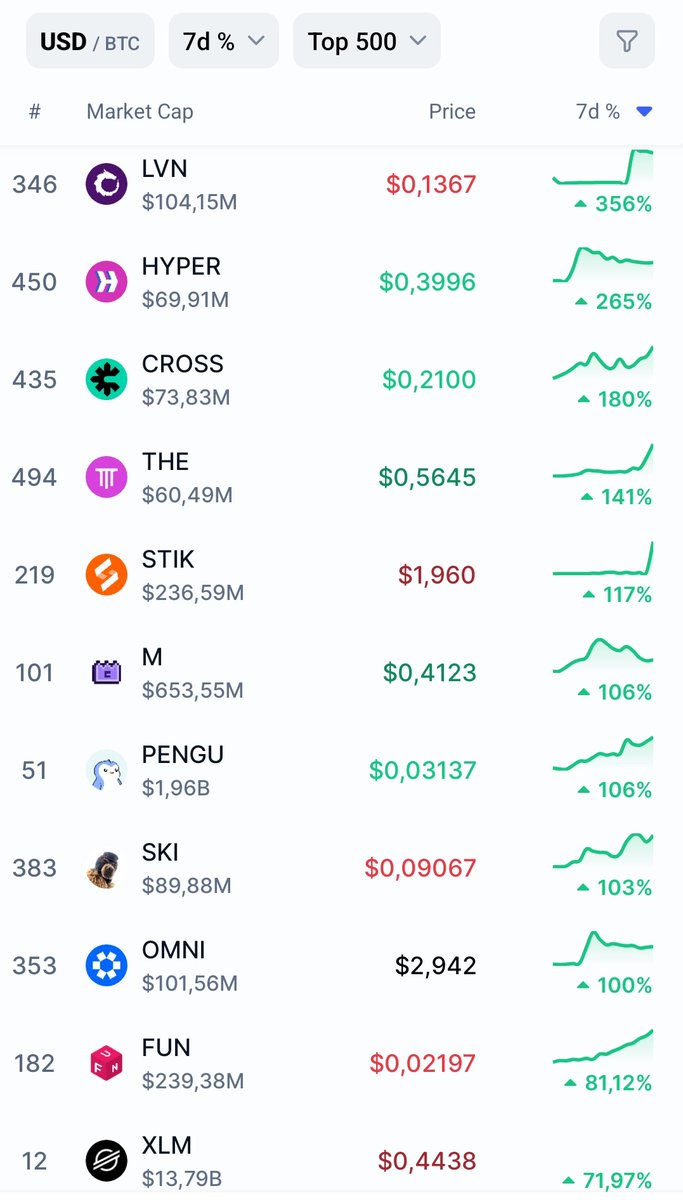
Task: Open the Top 500 dropdown
Action: [x=367, y=41]
